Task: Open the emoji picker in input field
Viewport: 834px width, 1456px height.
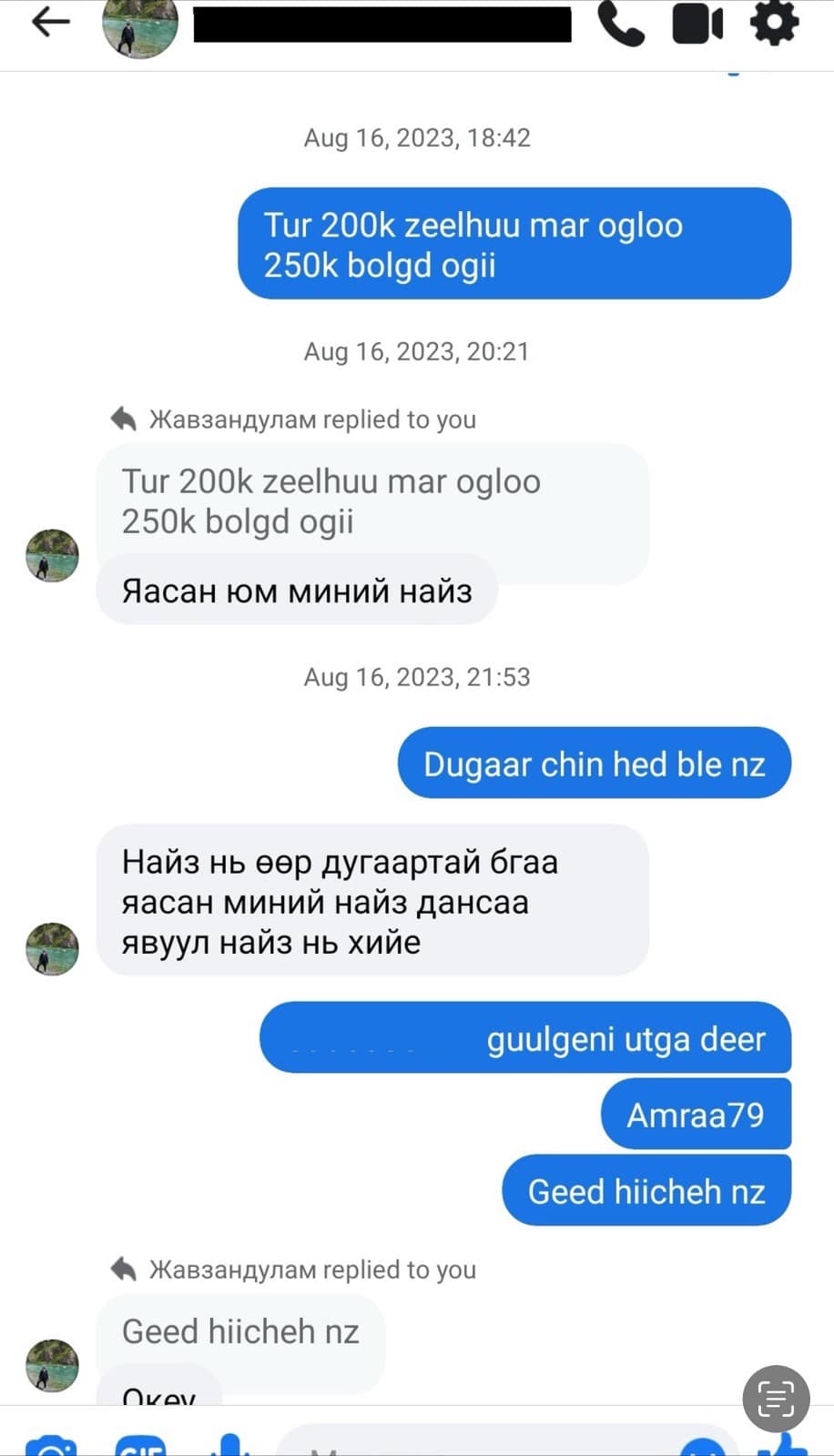Action: tap(703, 1447)
